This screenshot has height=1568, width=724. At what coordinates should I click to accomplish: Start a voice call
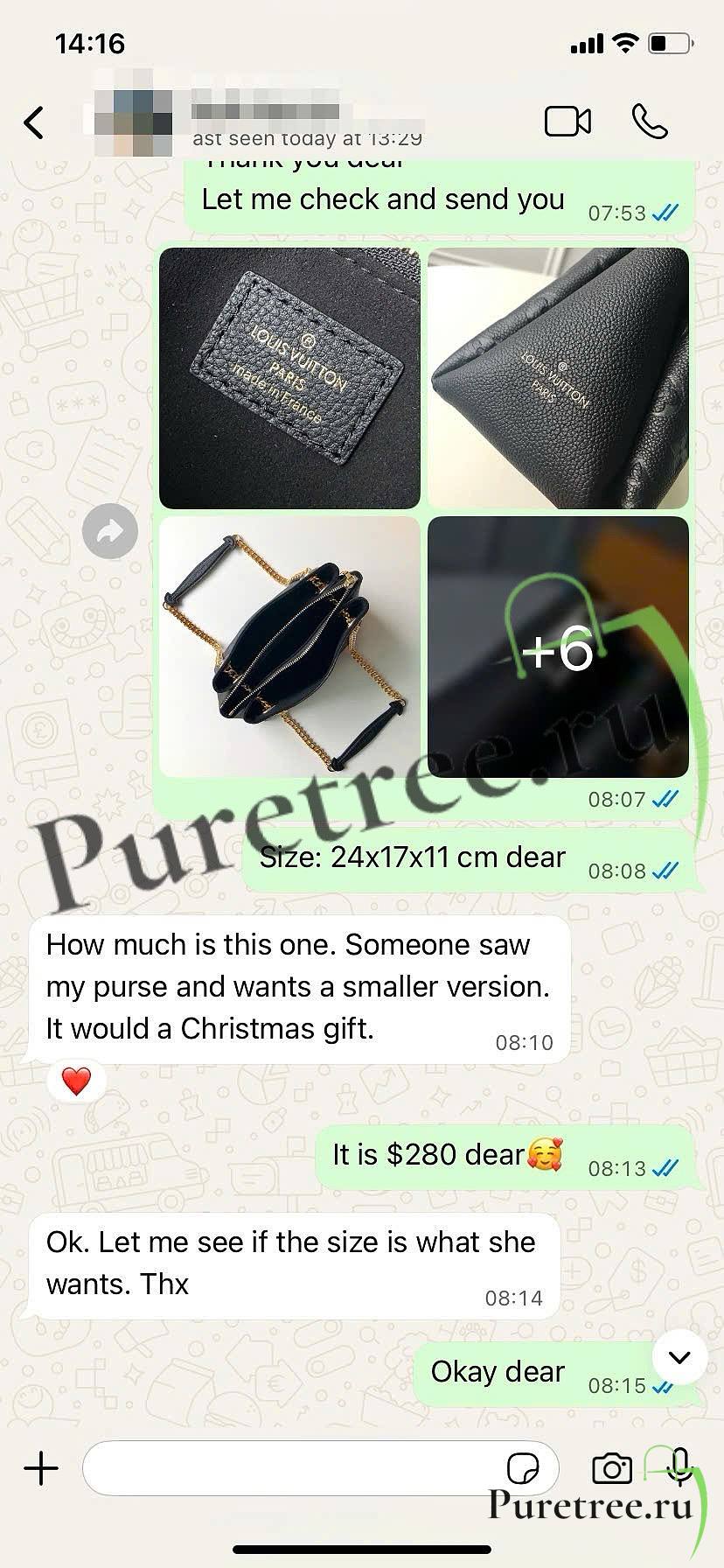tap(650, 122)
